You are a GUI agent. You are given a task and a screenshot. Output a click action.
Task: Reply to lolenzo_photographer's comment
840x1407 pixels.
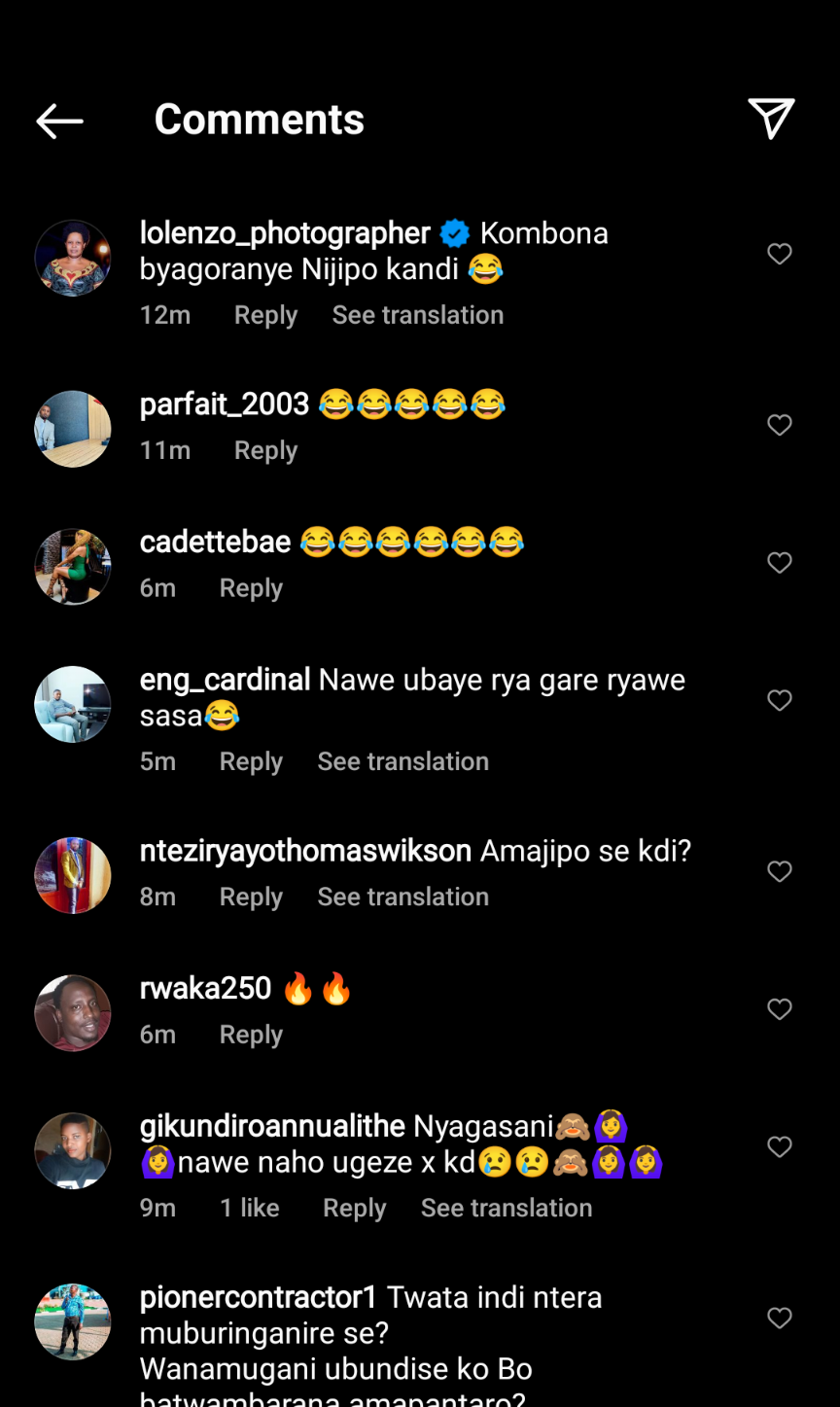click(x=265, y=315)
